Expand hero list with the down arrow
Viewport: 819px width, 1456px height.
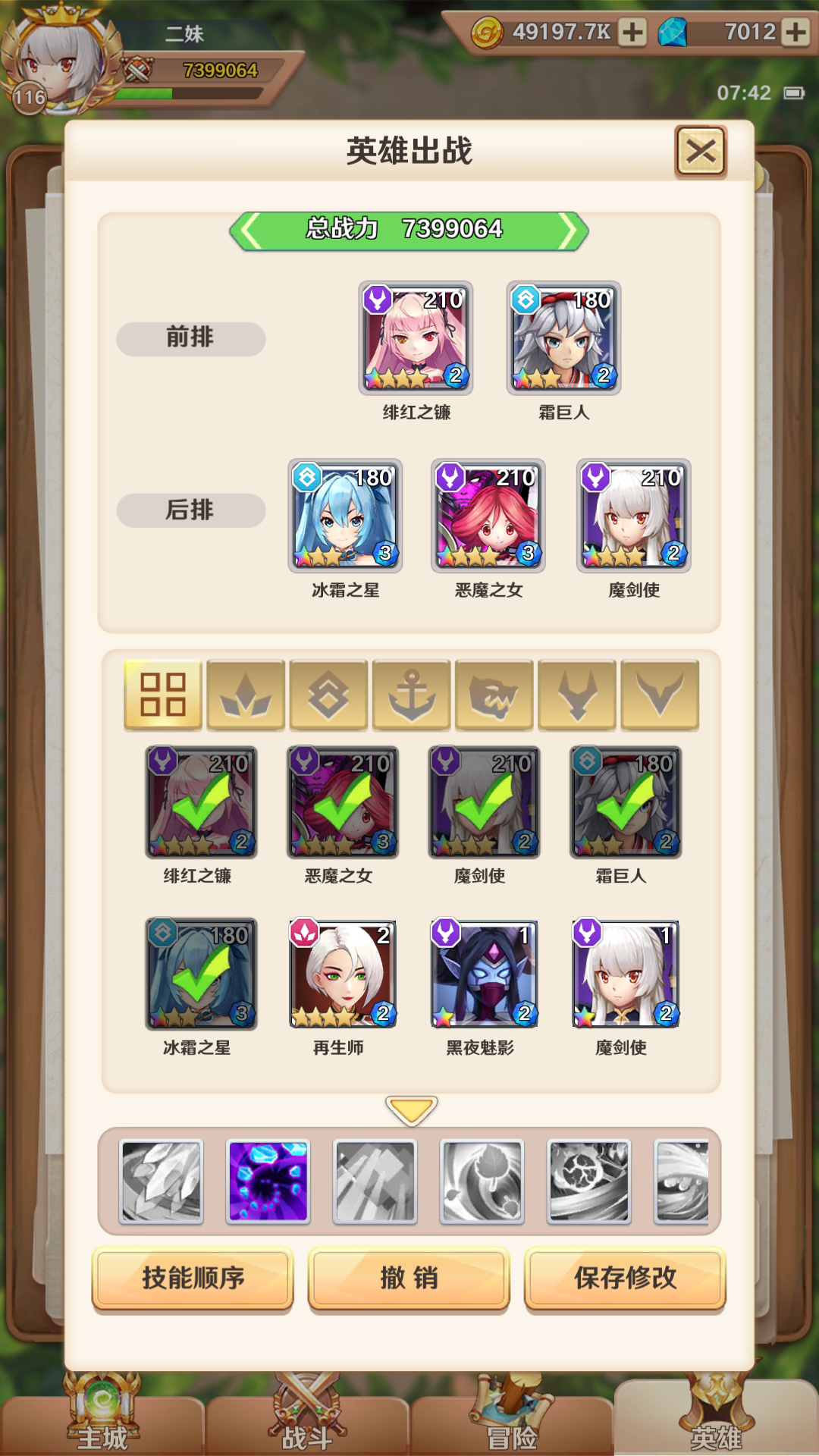coord(411,1110)
